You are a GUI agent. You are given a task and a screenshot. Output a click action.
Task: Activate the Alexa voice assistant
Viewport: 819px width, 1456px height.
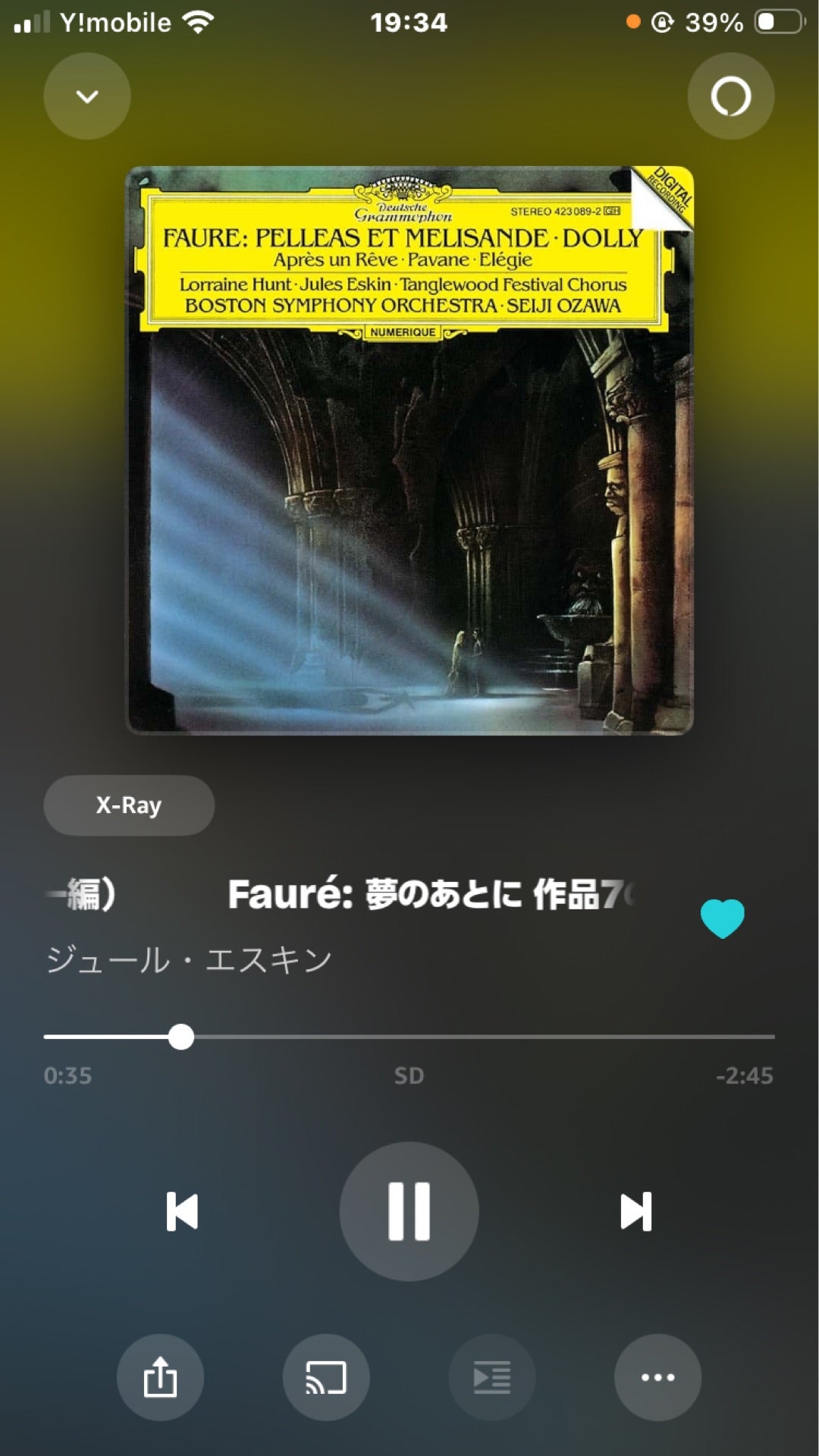click(730, 96)
